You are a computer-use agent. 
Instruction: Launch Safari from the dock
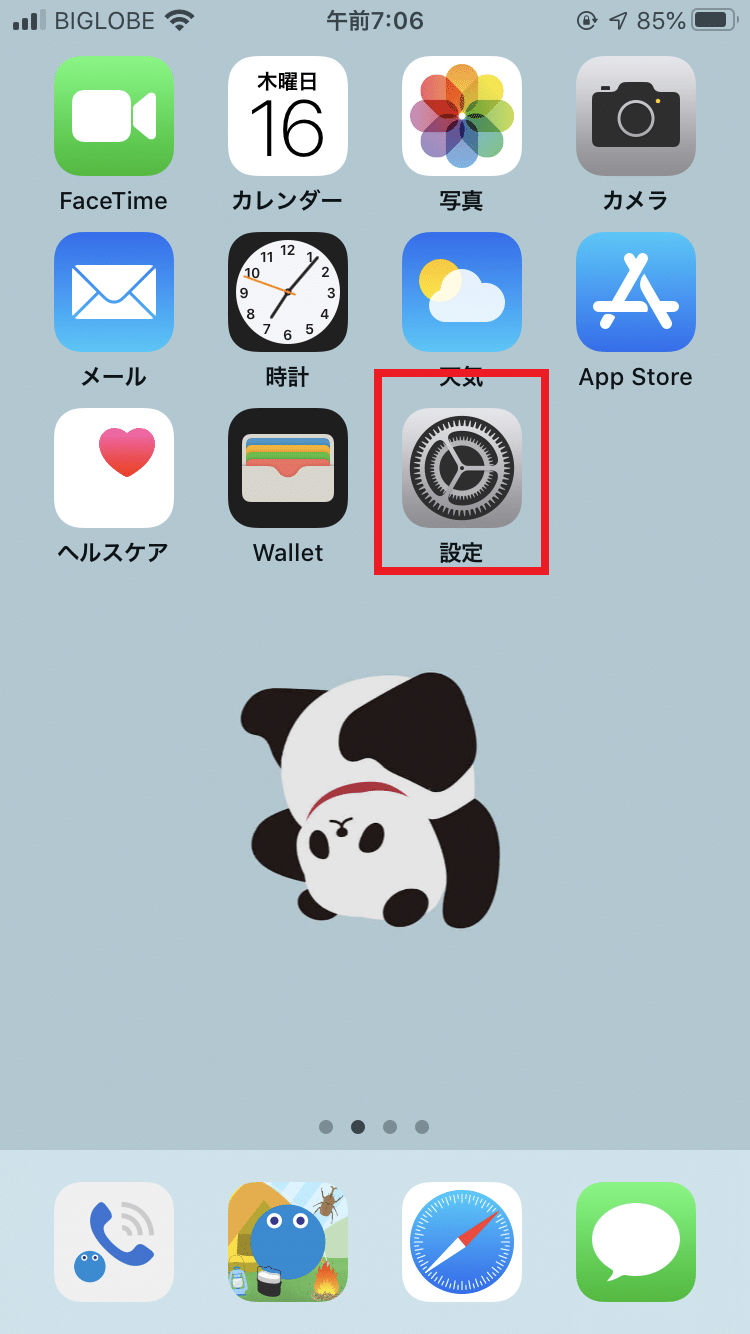pyautogui.click(x=462, y=1242)
